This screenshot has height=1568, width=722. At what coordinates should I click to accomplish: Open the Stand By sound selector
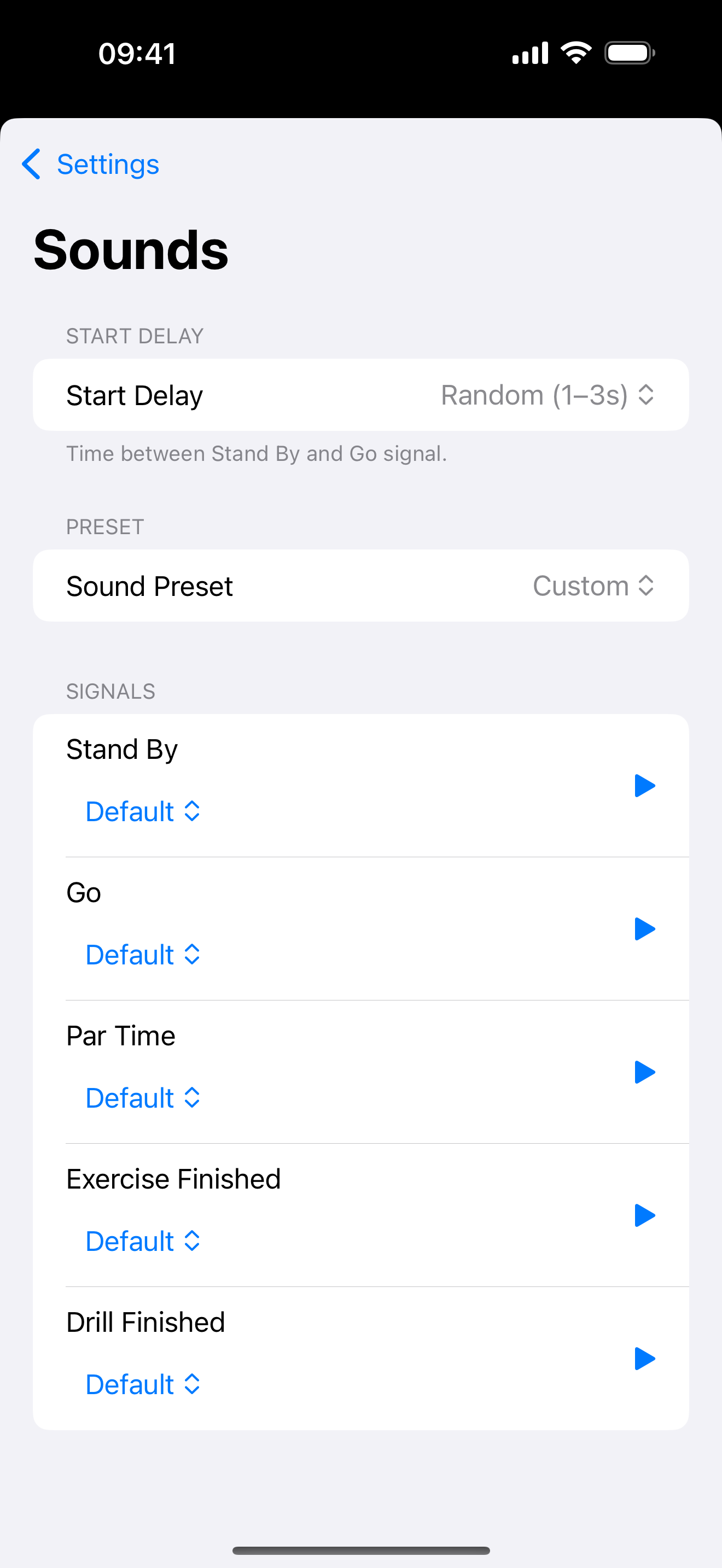coord(142,811)
